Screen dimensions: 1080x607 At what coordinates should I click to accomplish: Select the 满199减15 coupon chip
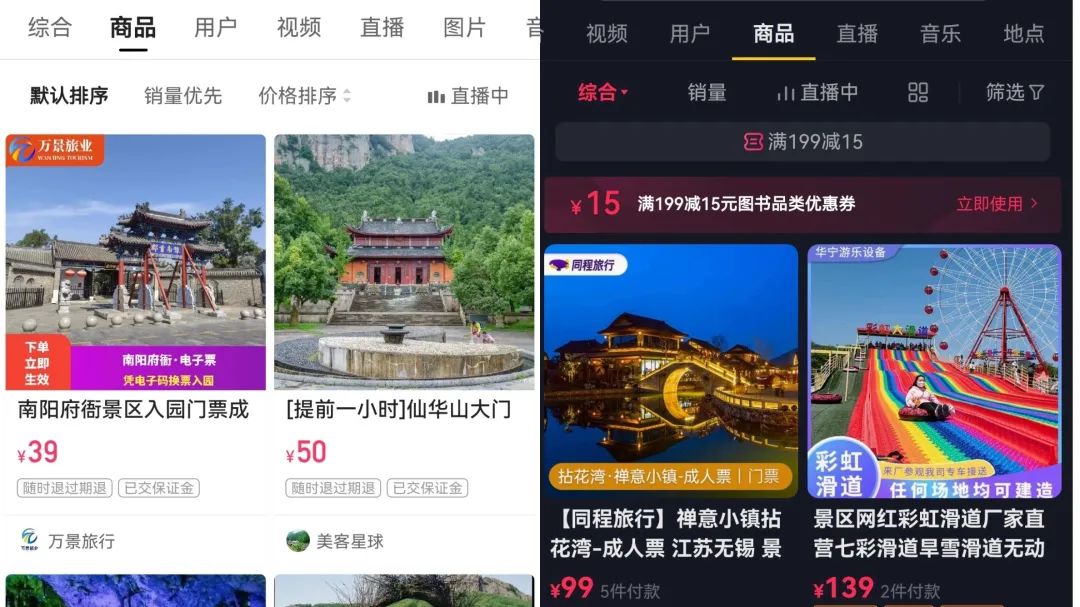coord(802,142)
